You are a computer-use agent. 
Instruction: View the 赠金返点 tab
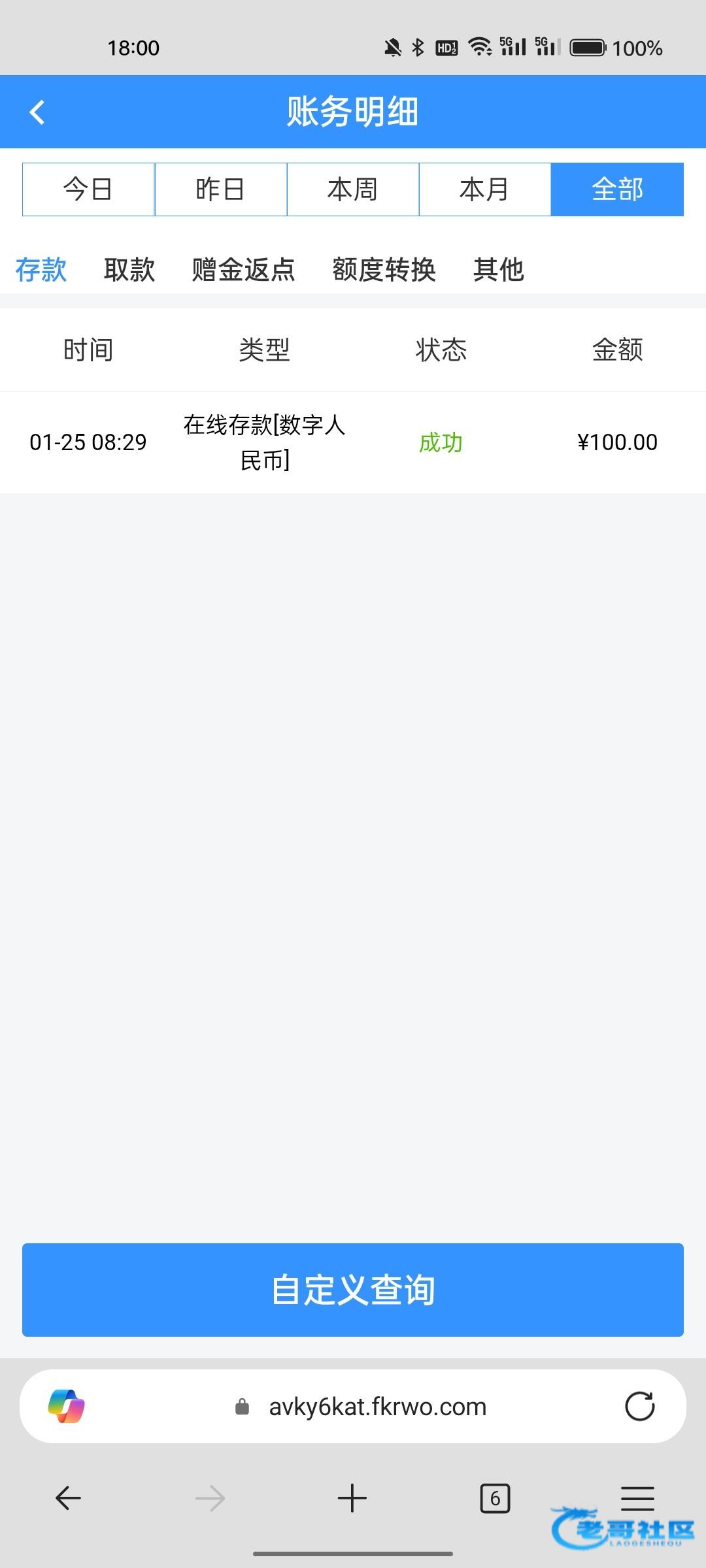click(x=243, y=269)
